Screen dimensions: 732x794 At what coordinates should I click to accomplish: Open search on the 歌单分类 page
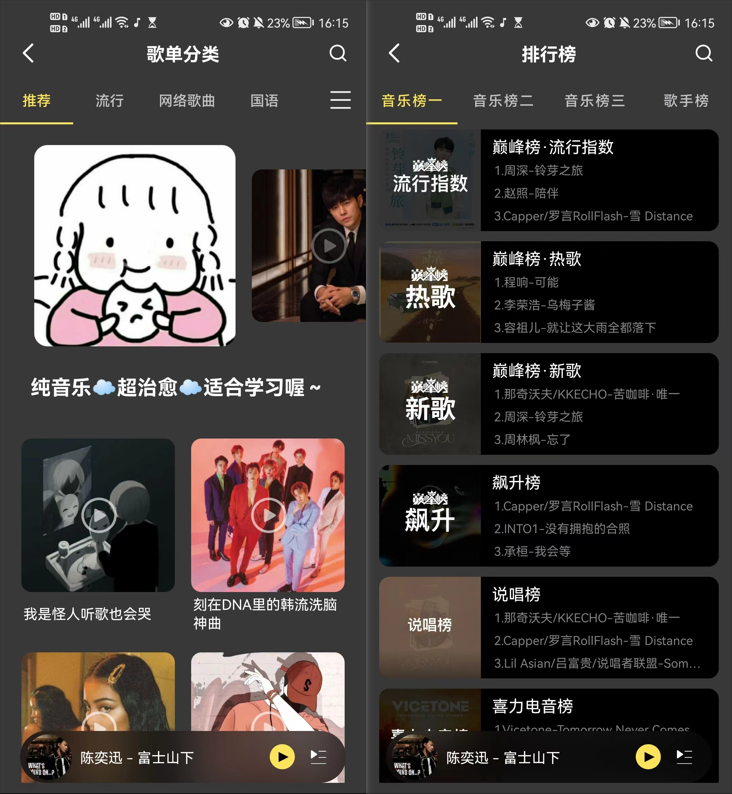338,54
